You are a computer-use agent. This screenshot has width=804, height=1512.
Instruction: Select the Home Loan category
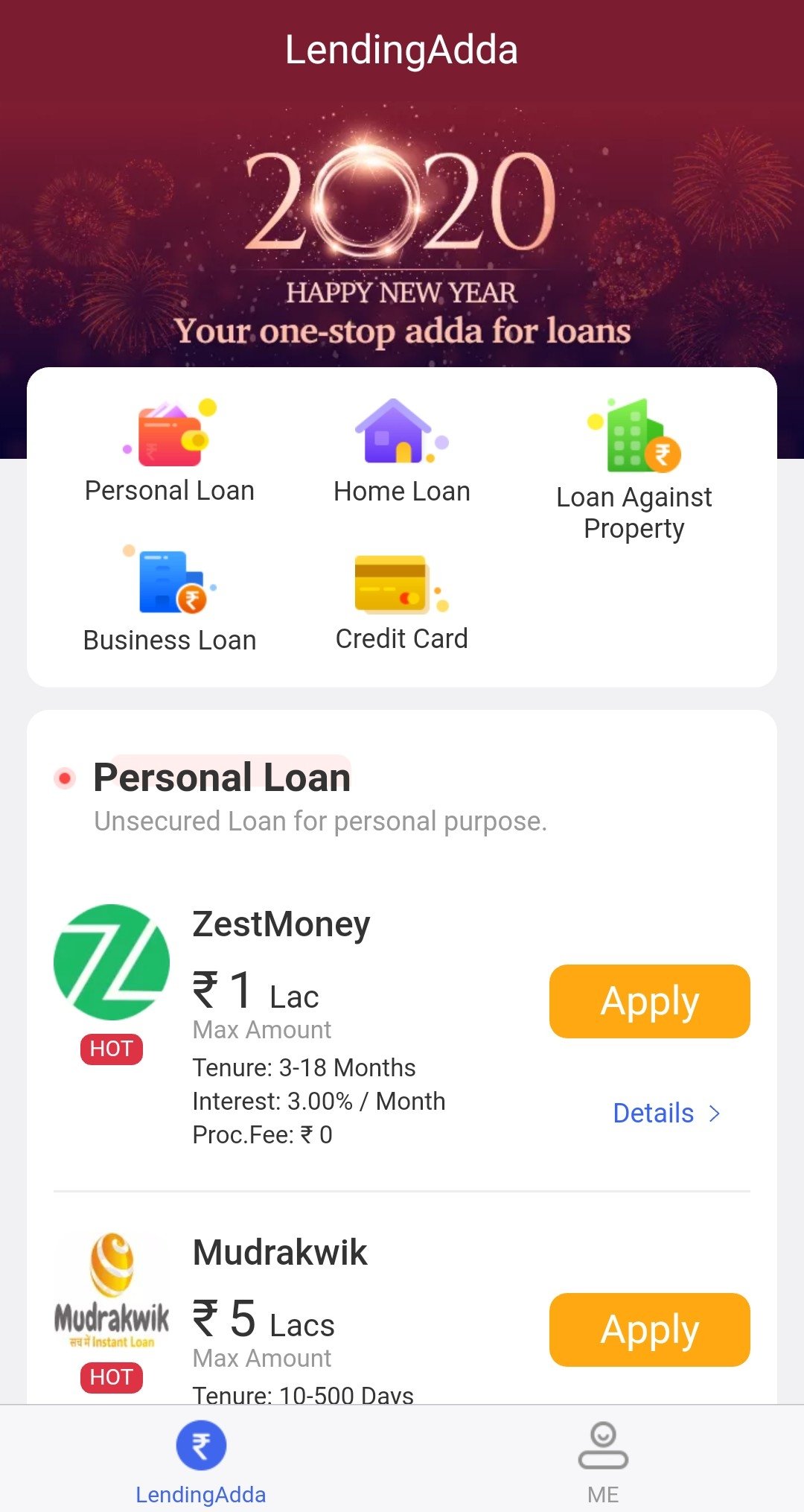(x=401, y=452)
